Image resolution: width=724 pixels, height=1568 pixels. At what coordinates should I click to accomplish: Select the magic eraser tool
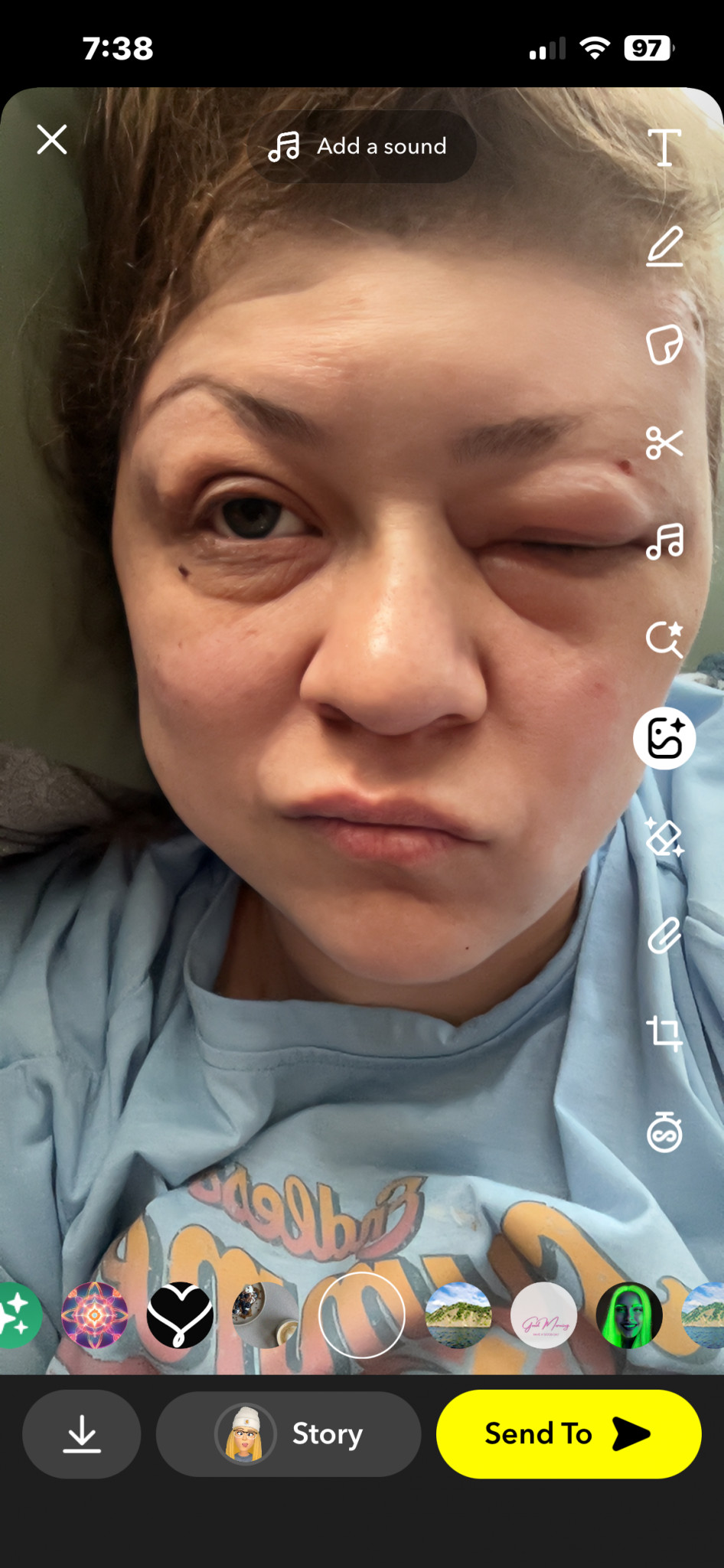coord(664,837)
